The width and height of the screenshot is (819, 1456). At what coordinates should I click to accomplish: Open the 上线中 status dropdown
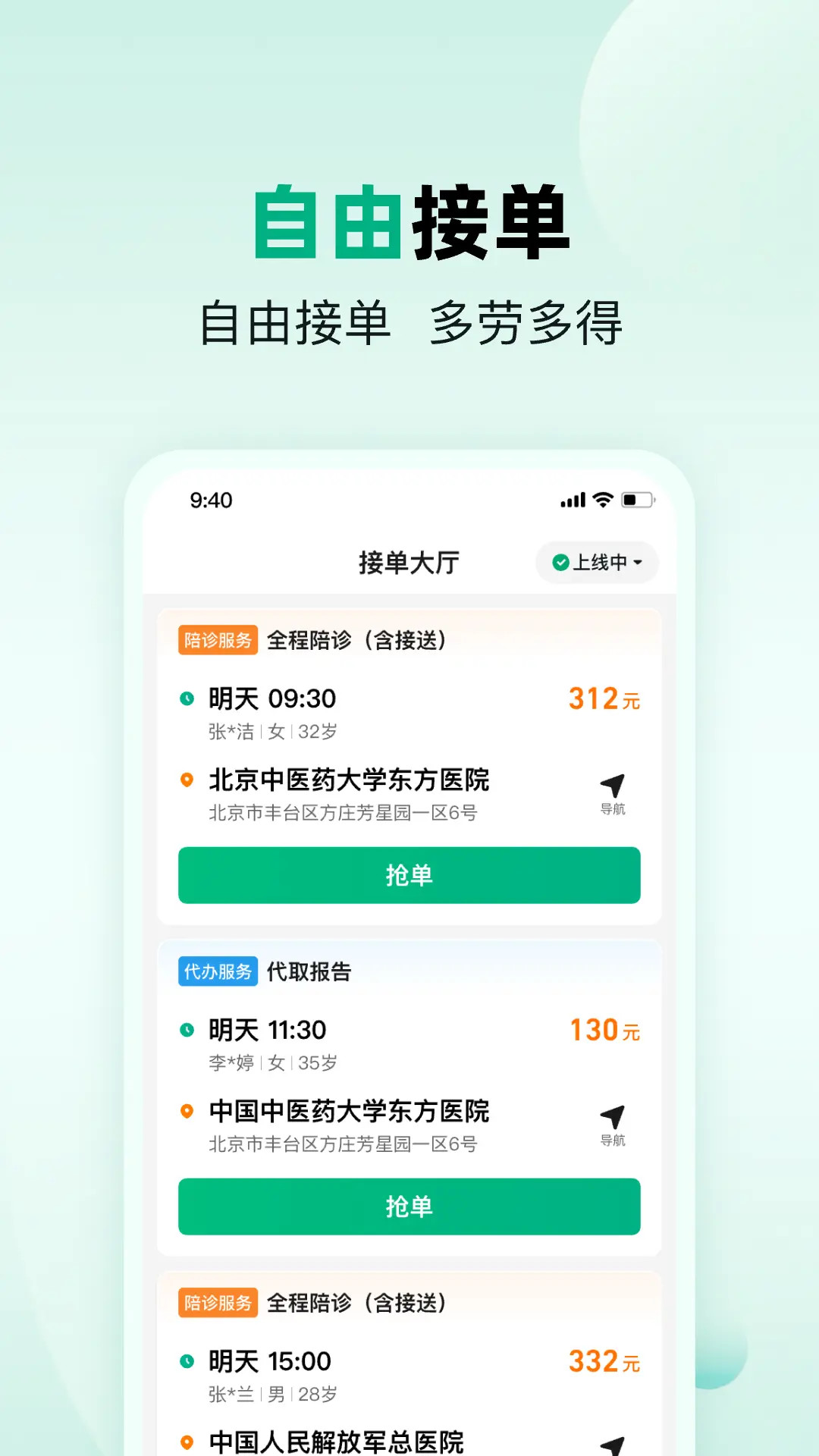click(639, 563)
